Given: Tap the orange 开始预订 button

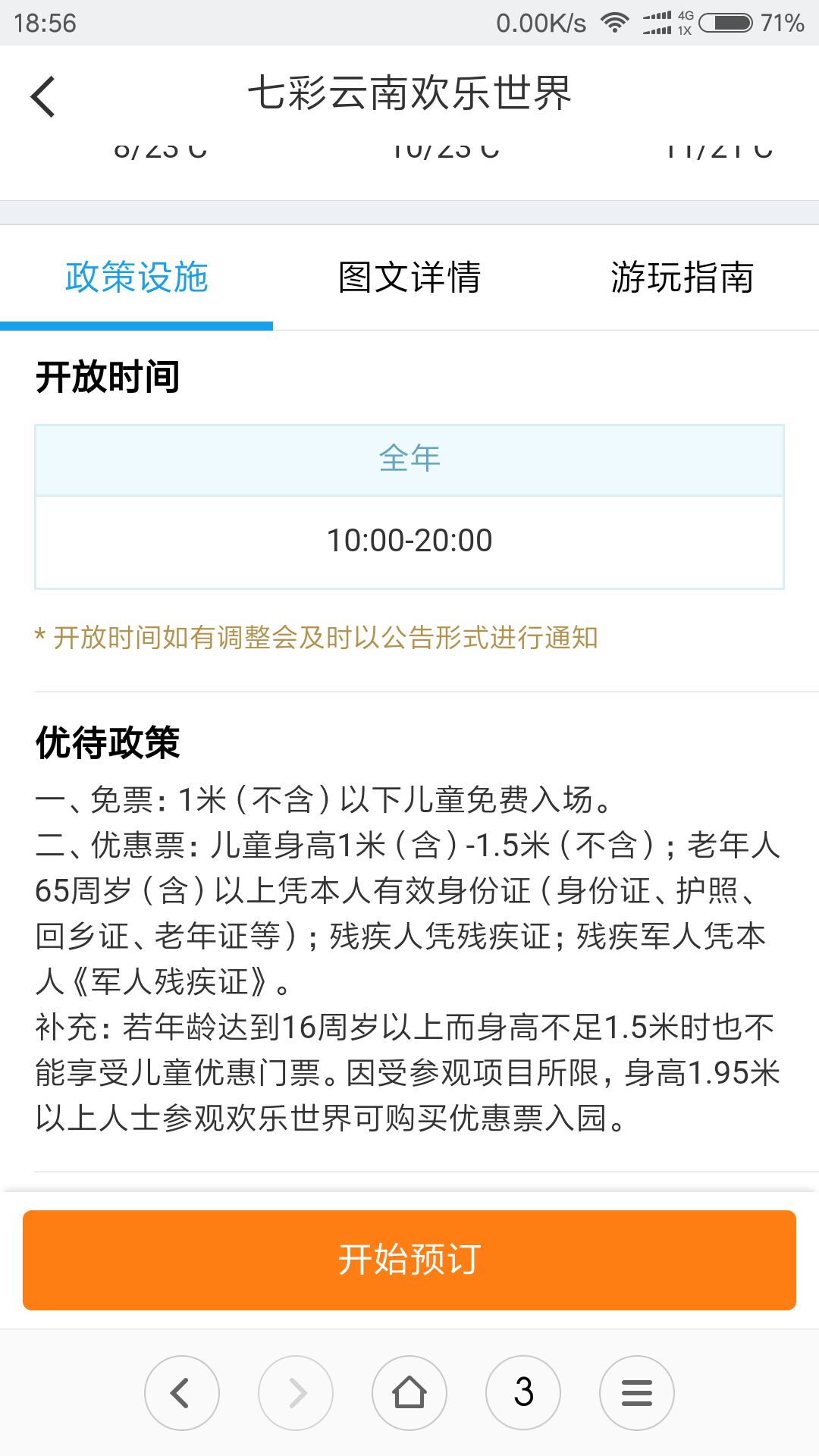Looking at the screenshot, I should (x=409, y=1260).
